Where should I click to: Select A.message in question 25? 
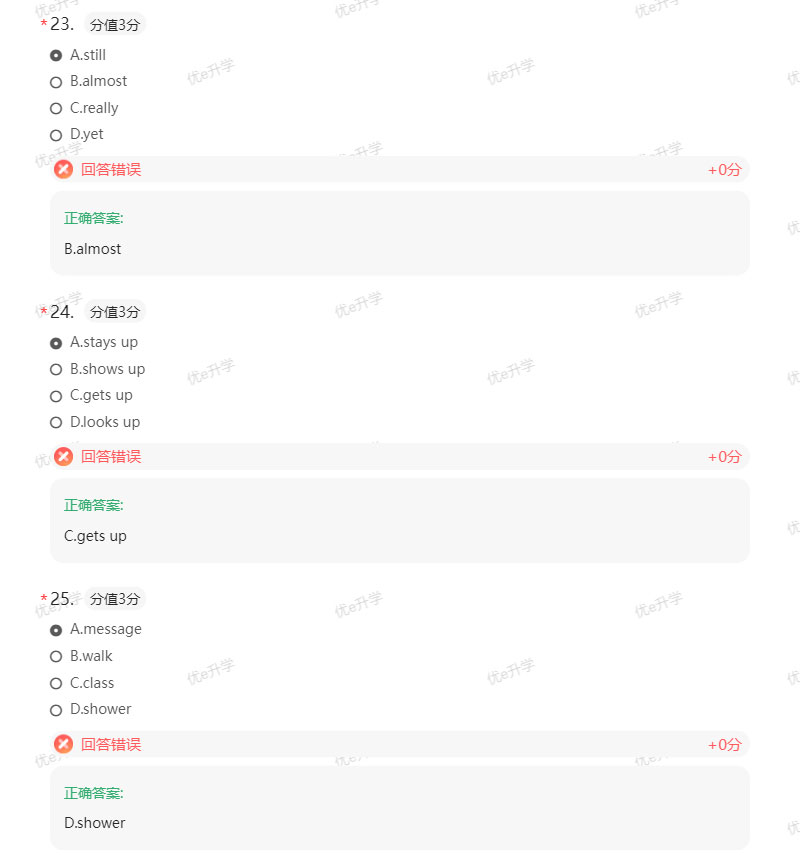[56, 630]
